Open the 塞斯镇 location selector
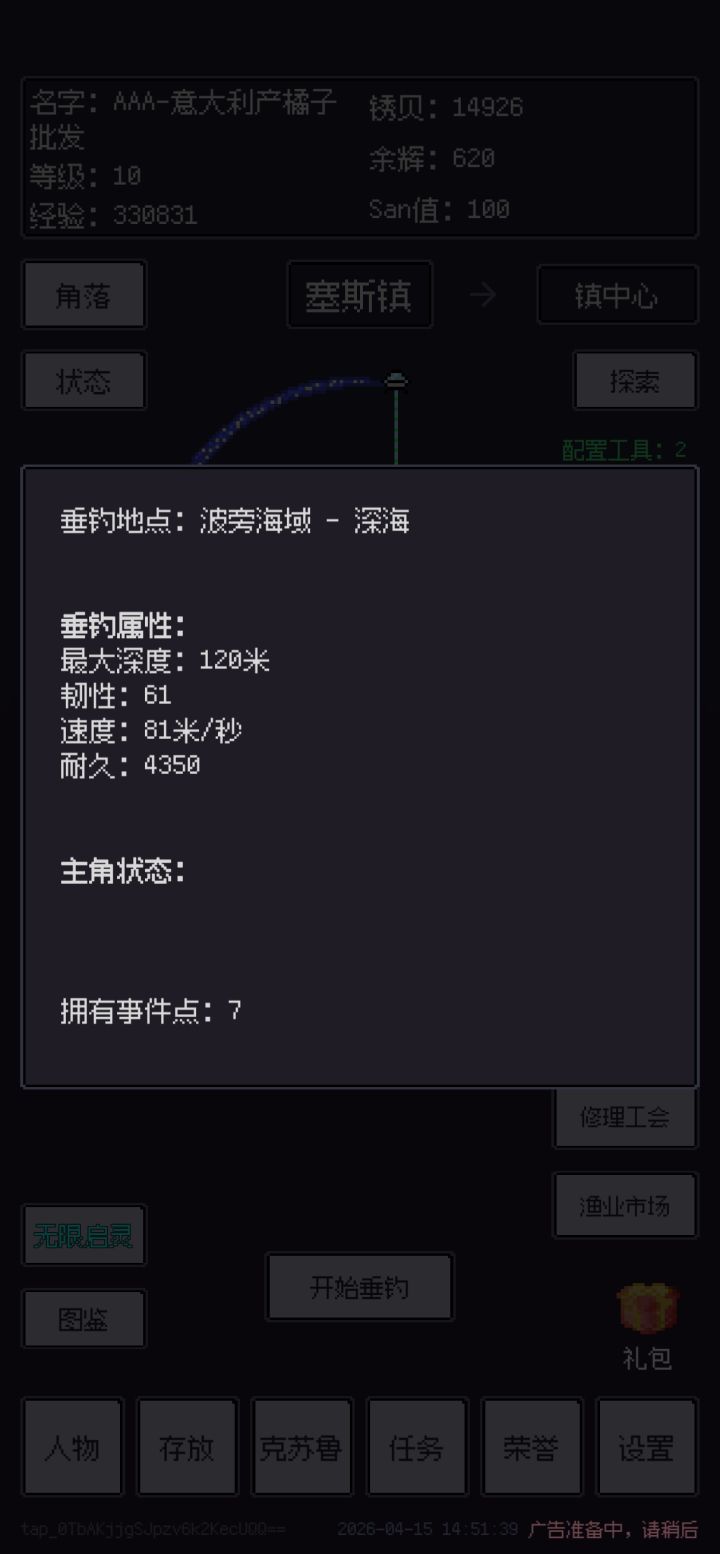Screen dimensions: 720x1554 click(x=359, y=295)
